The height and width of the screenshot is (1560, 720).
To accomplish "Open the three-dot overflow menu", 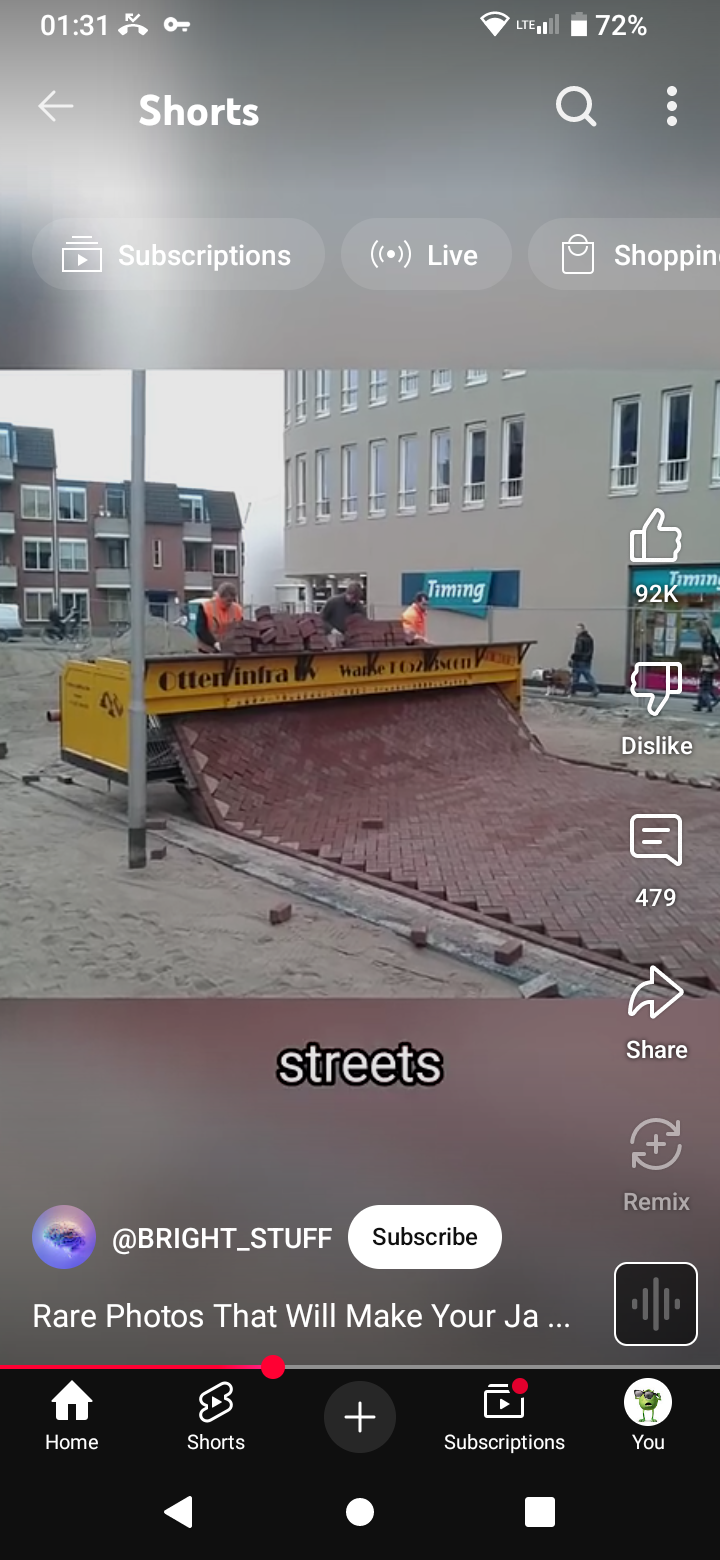I will (x=672, y=107).
